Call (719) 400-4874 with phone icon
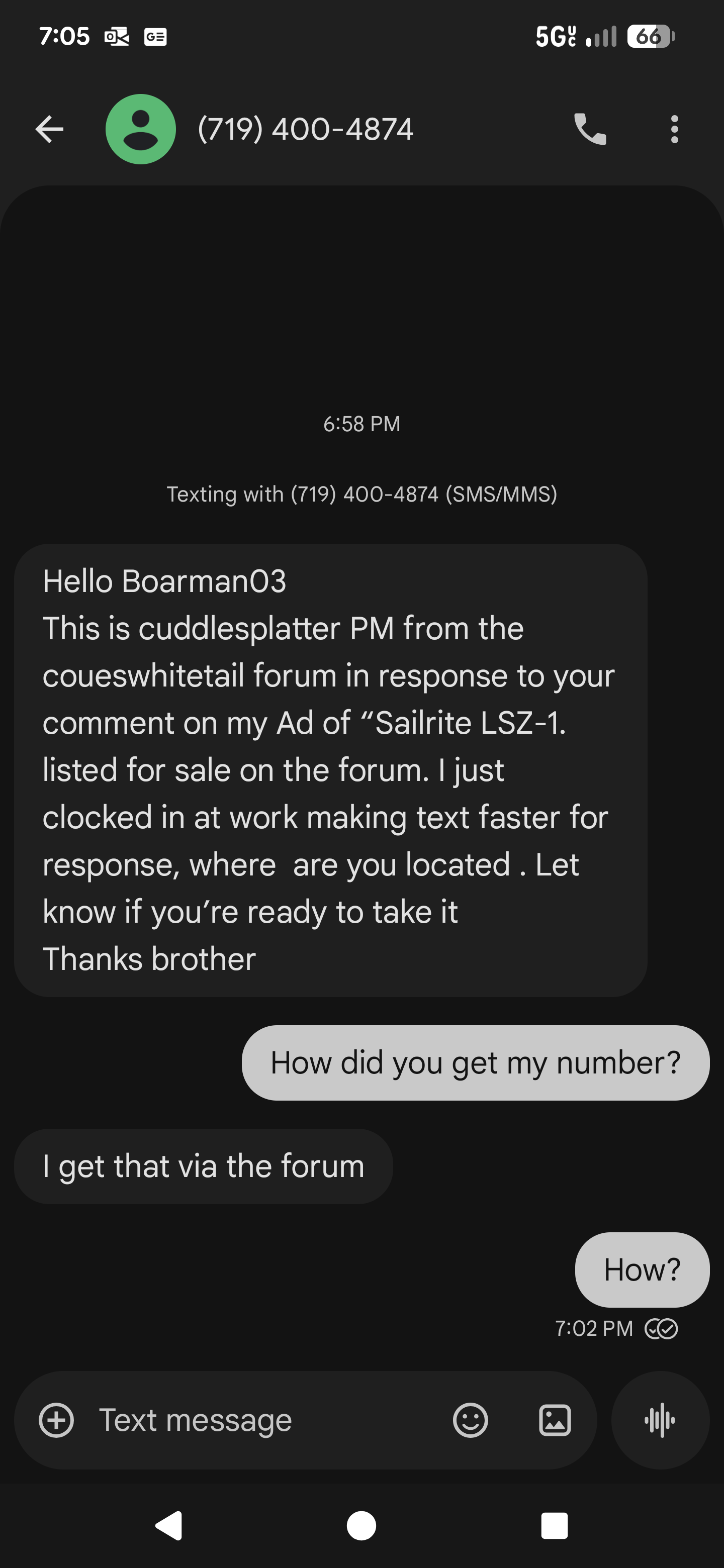The width and height of the screenshot is (724, 1568). click(589, 129)
